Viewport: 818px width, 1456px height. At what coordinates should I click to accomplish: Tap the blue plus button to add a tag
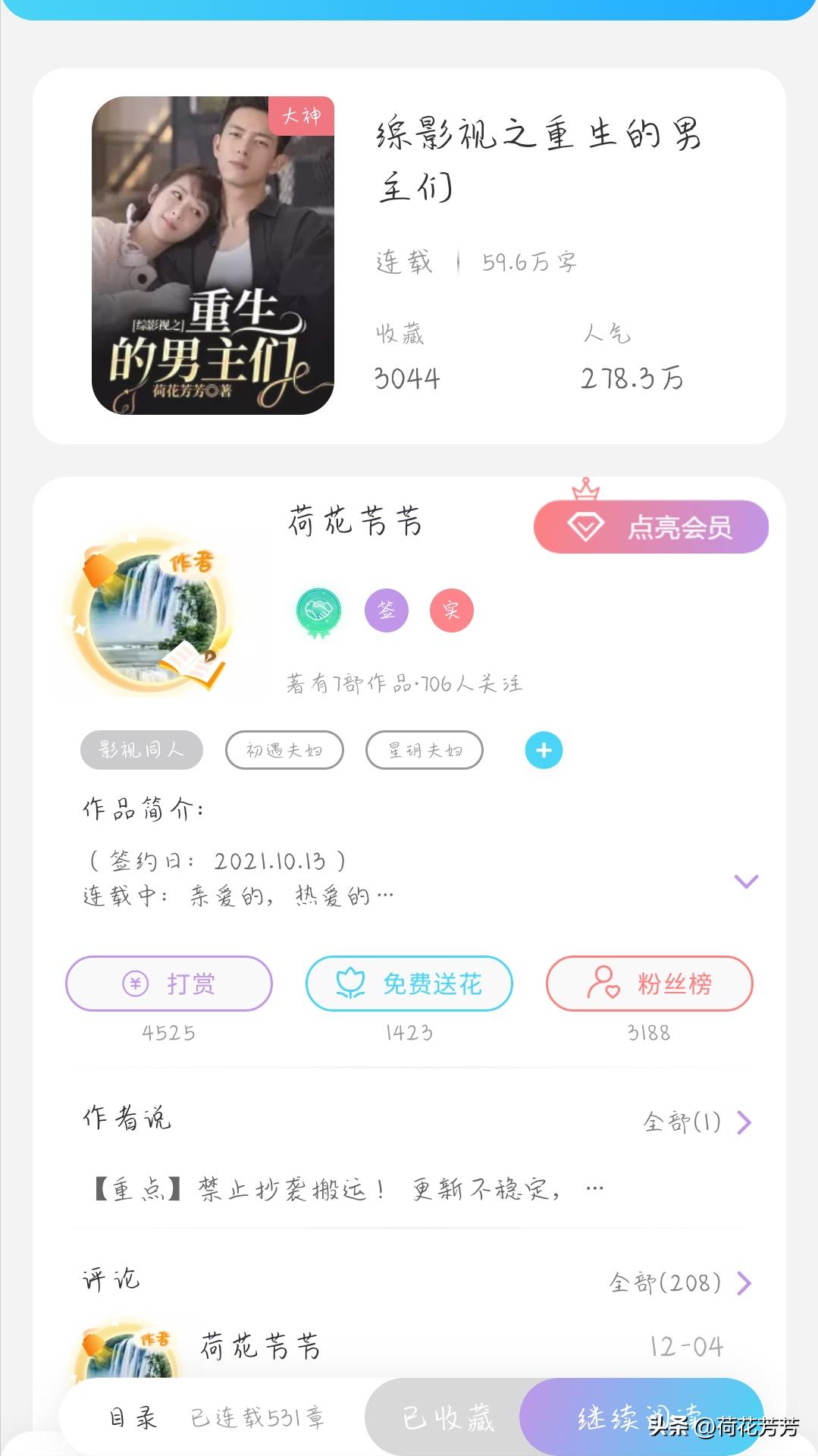pos(543,750)
